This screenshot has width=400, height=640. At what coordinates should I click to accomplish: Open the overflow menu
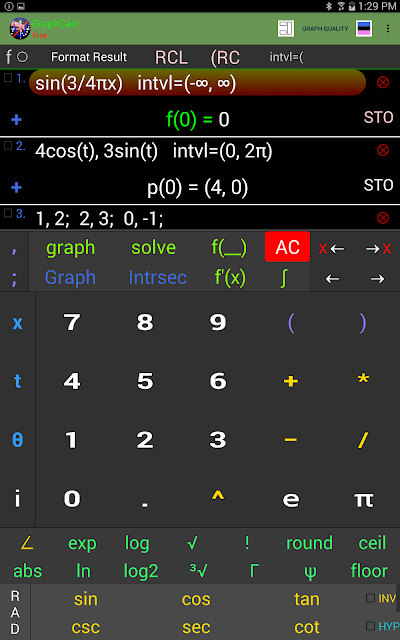387,29
